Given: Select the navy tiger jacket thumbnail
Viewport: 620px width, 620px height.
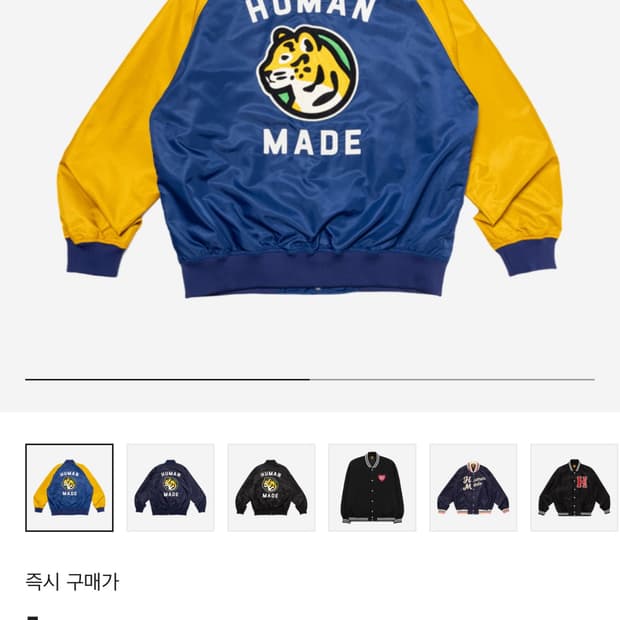Looking at the screenshot, I should 170,488.
